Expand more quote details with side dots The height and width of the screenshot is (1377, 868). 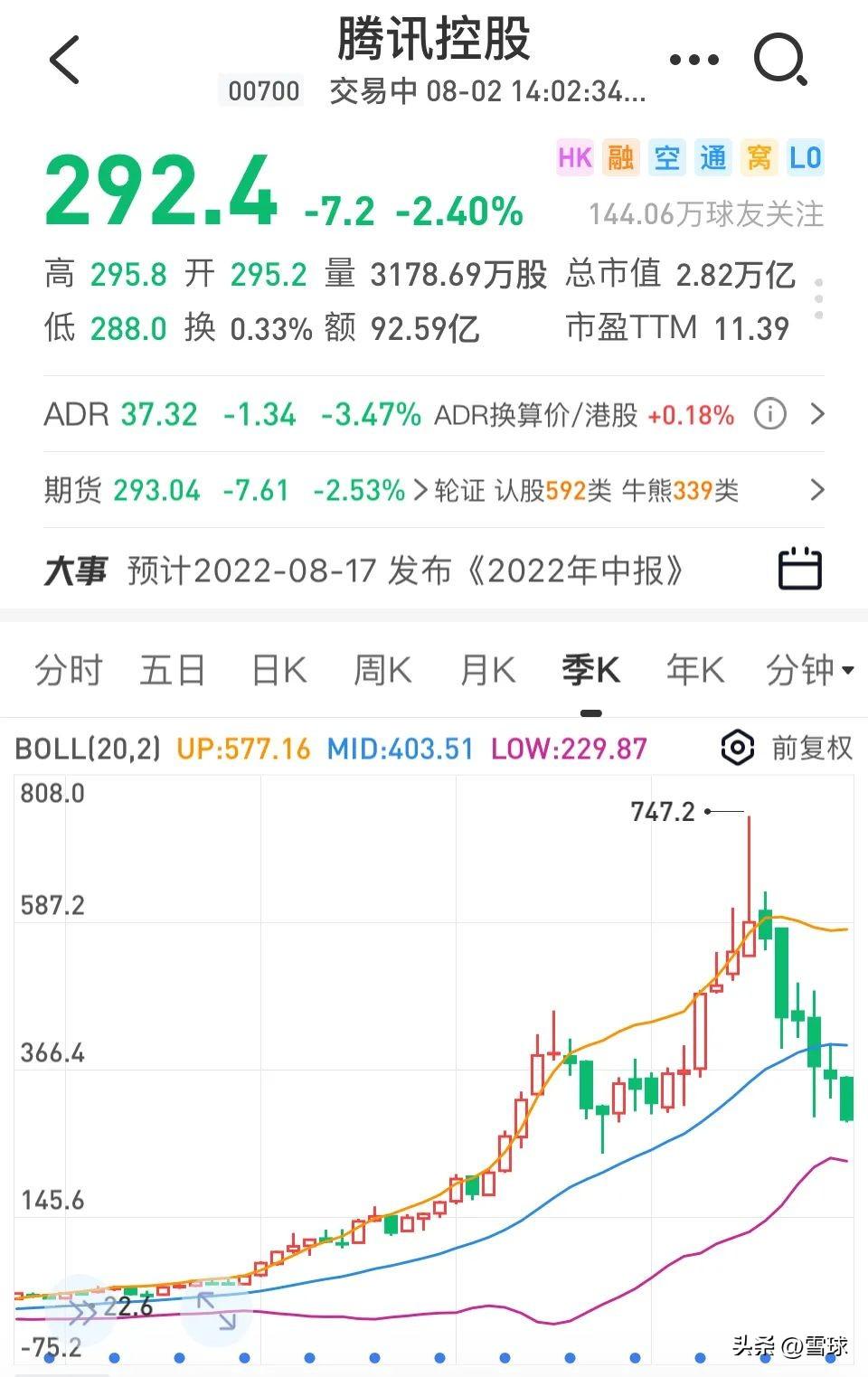[818, 299]
